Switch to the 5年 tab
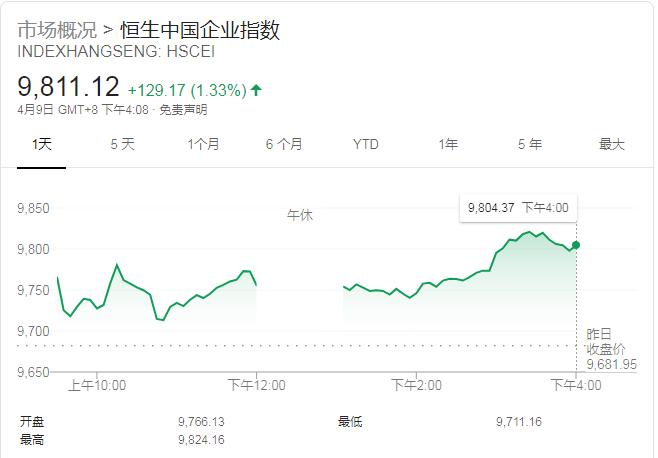The height and width of the screenshot is (458, 658). (529, 145)
